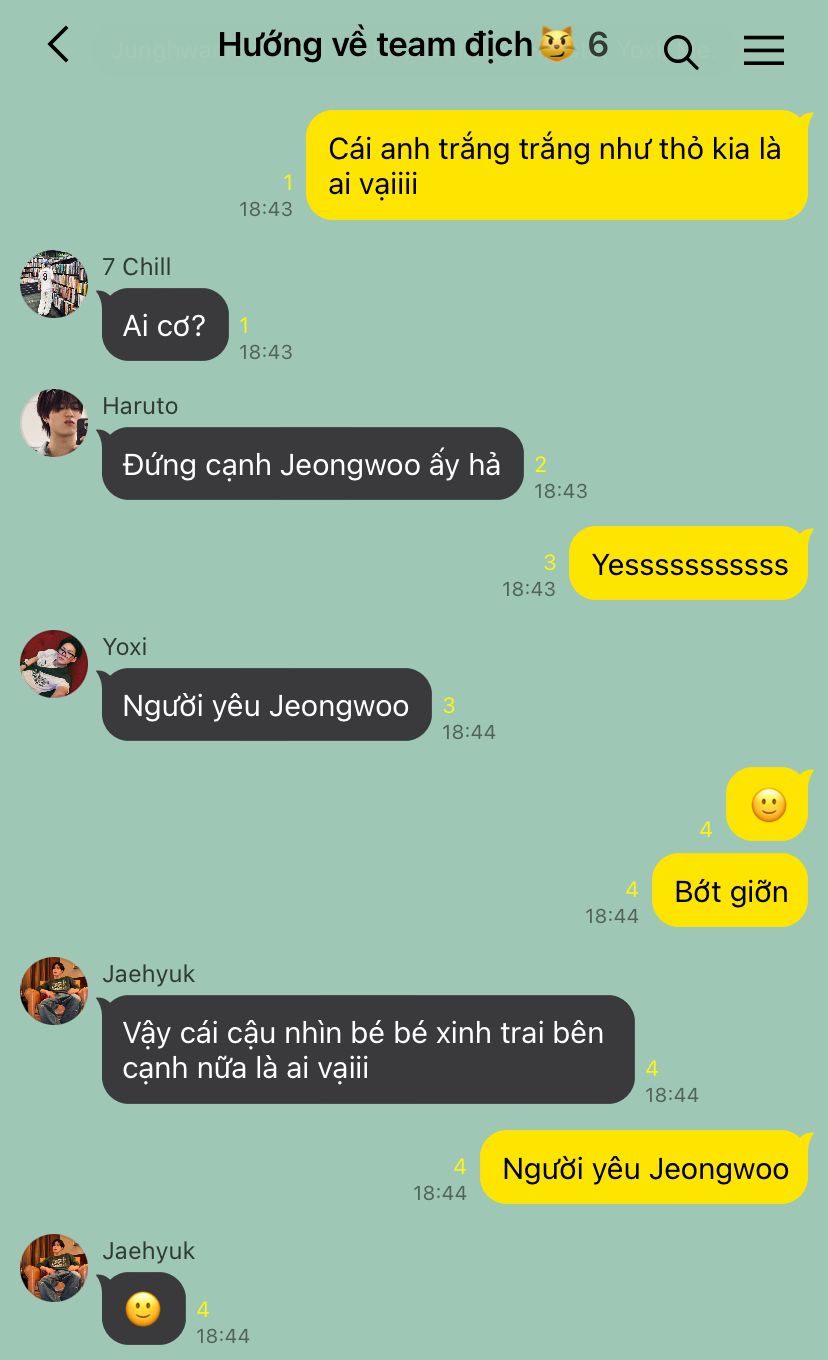Search within this chat room
This screenshot has width=828, height=1360.
click(x=680, y=51)
